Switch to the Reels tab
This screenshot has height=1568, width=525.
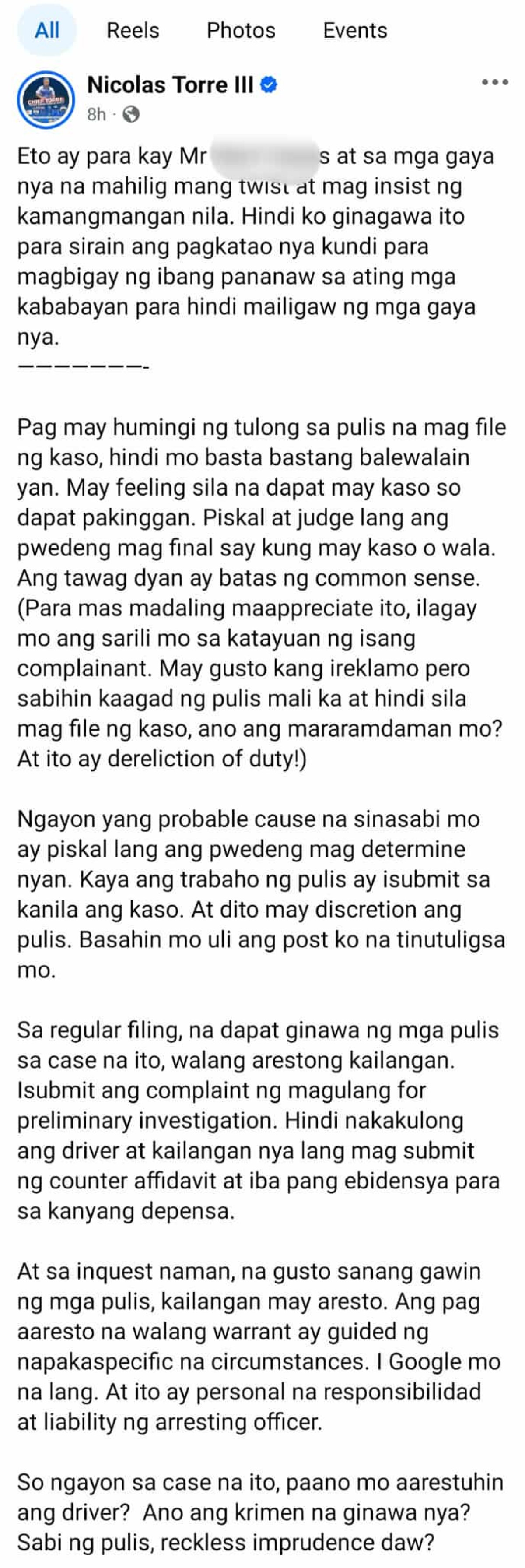click(x=133, y=30)
